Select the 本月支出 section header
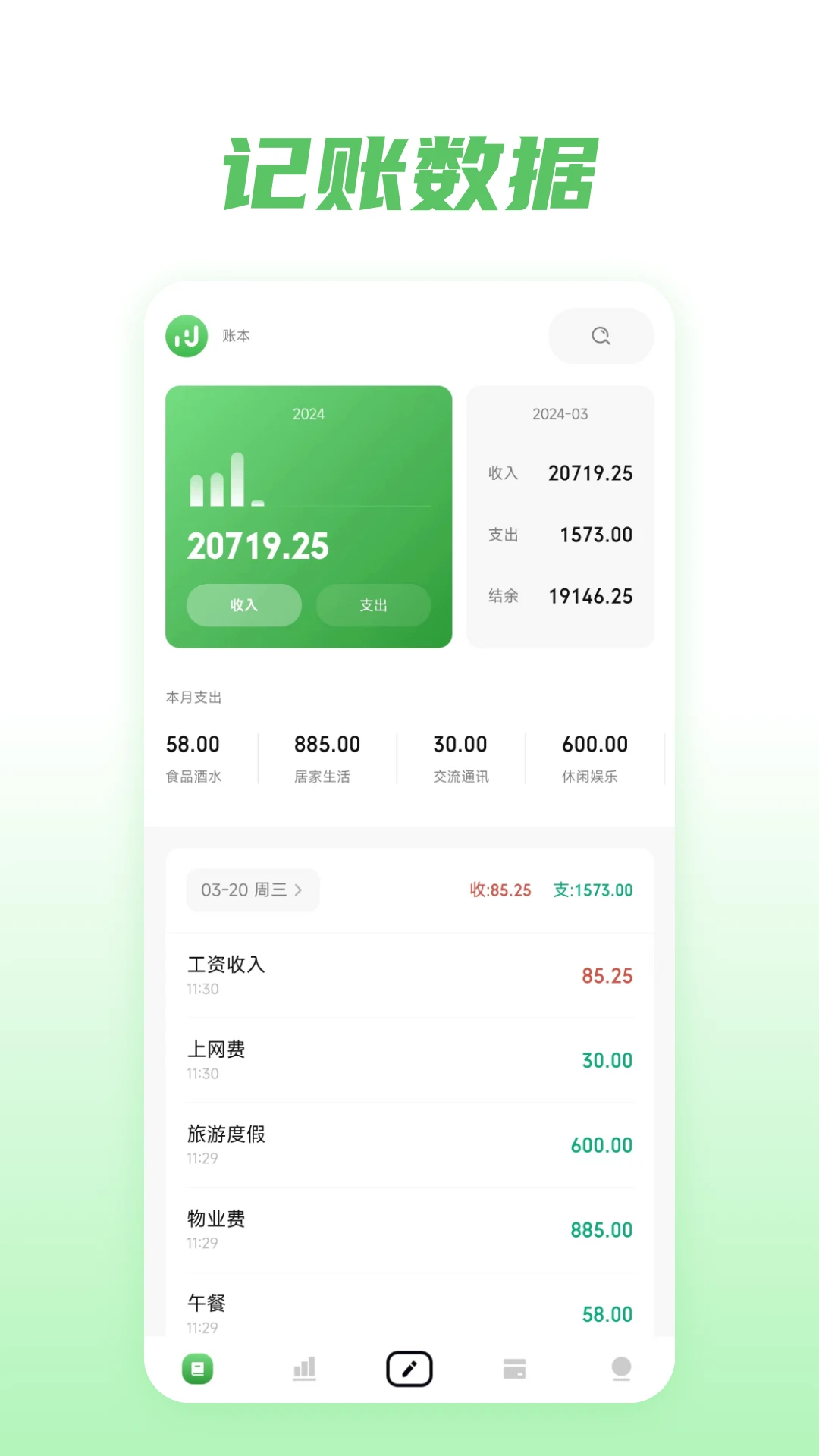Screen dimensions: 819x1456 (193, 697)
